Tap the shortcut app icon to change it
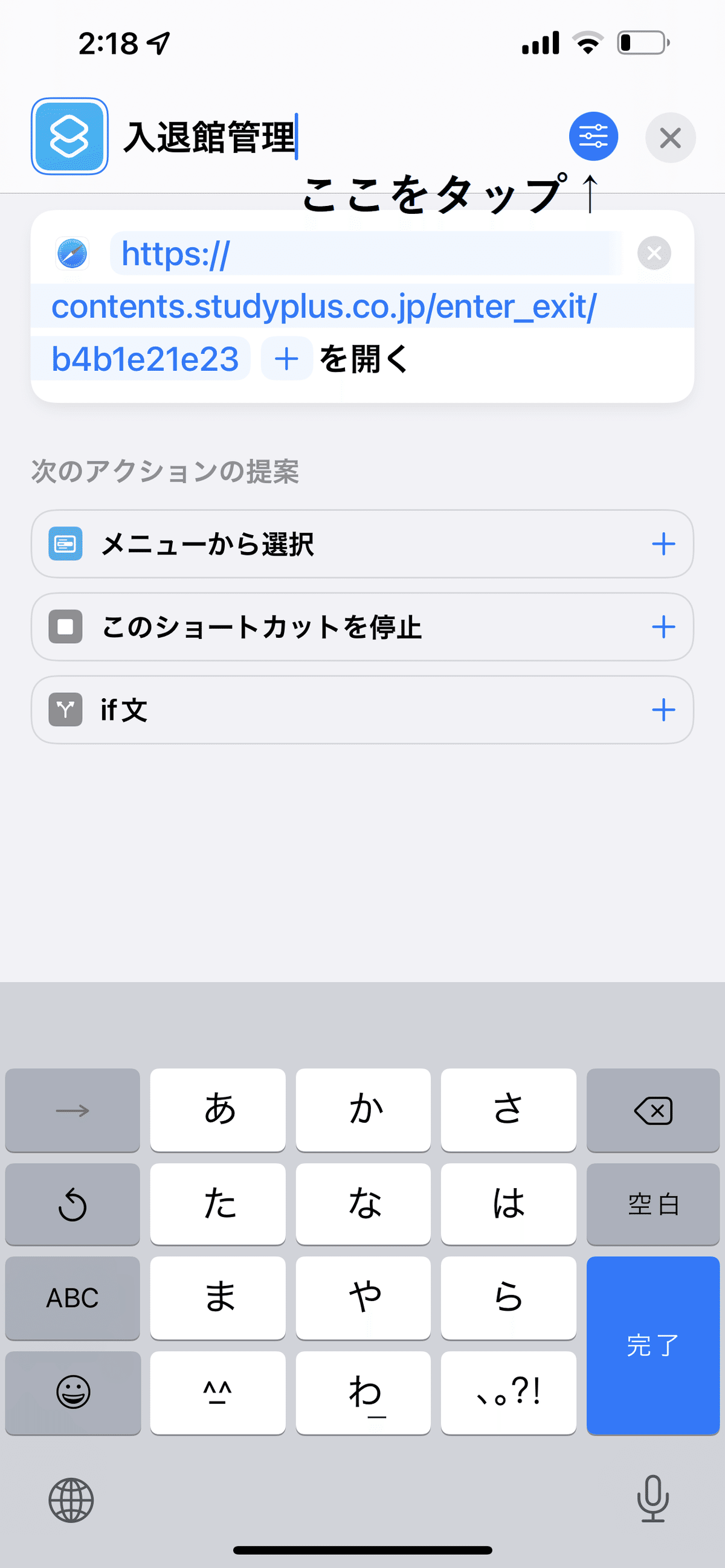The height and width of the screenshot is (1568, 725). click(x=69, y=137)
